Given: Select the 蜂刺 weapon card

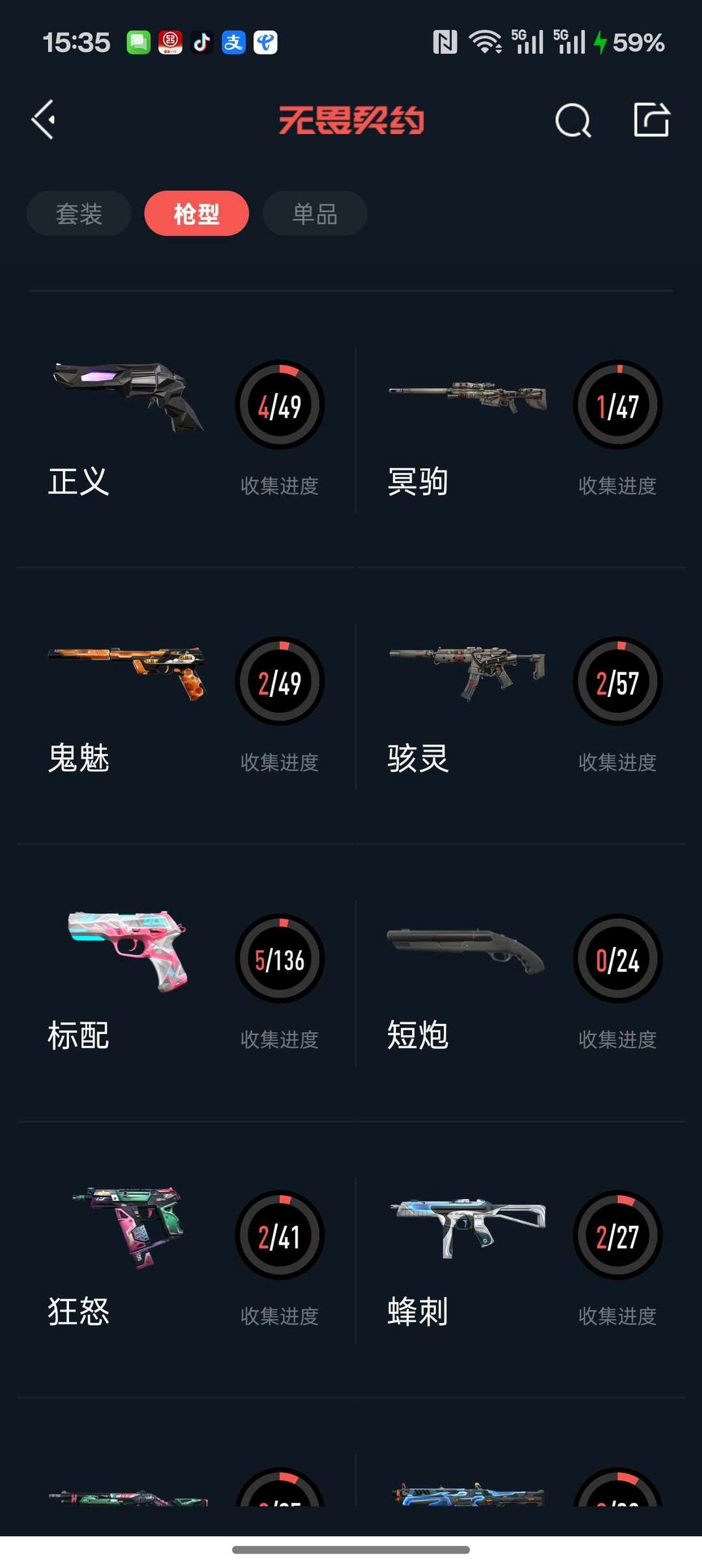Looking at the screenshot, I should pyautogui.click(x=520, y=1260).
